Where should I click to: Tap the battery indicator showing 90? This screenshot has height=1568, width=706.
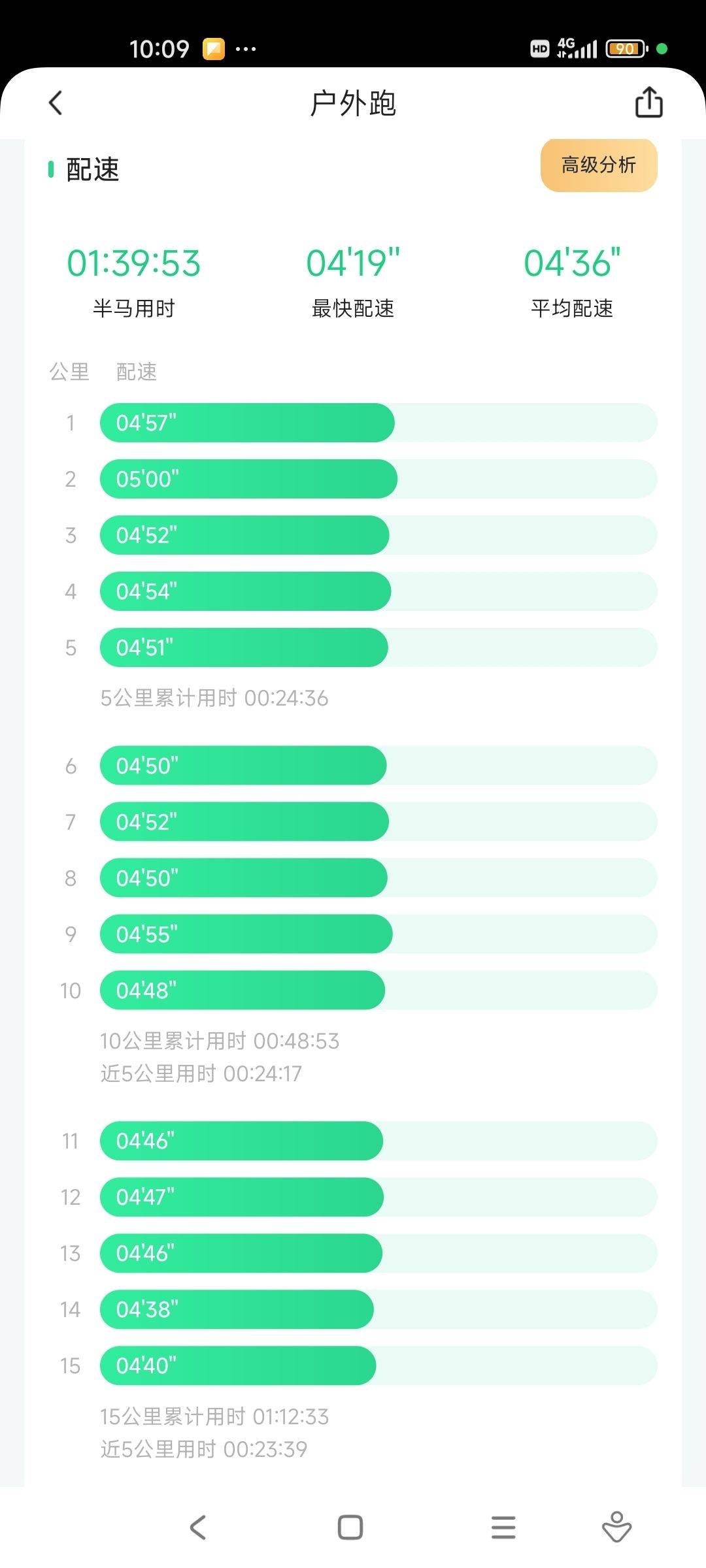[625, 48]
